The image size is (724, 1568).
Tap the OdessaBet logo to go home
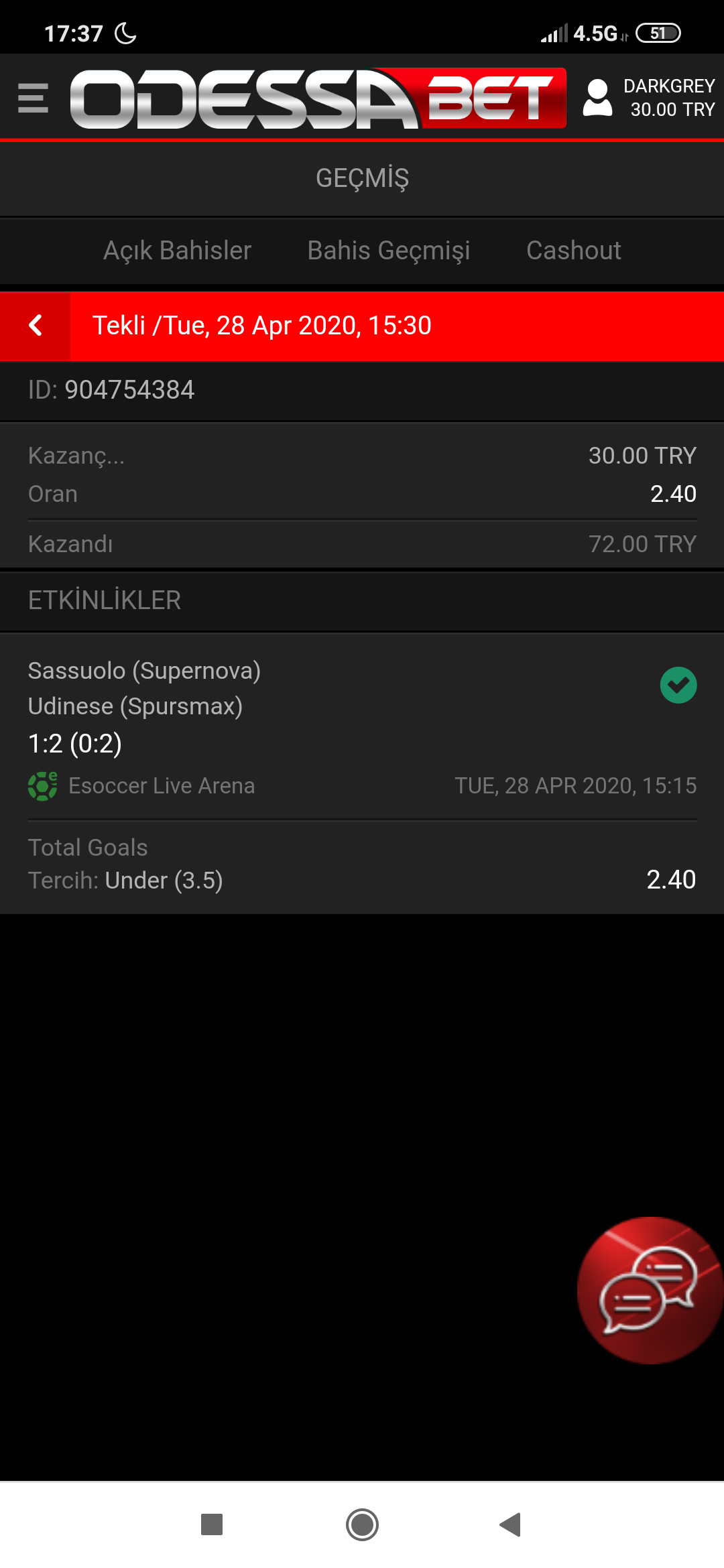click(x=318, y=98)
